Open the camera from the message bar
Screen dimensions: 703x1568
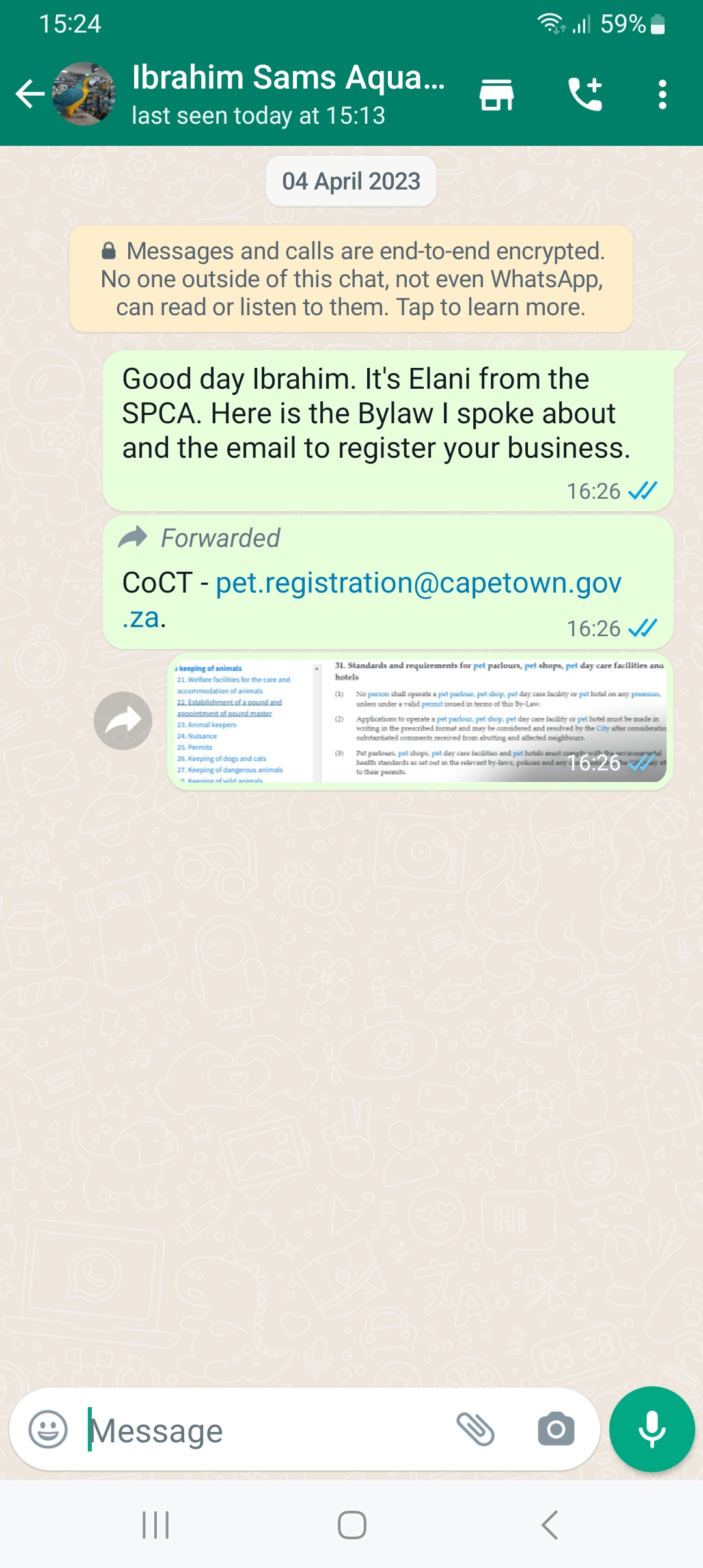point(556,1430)
